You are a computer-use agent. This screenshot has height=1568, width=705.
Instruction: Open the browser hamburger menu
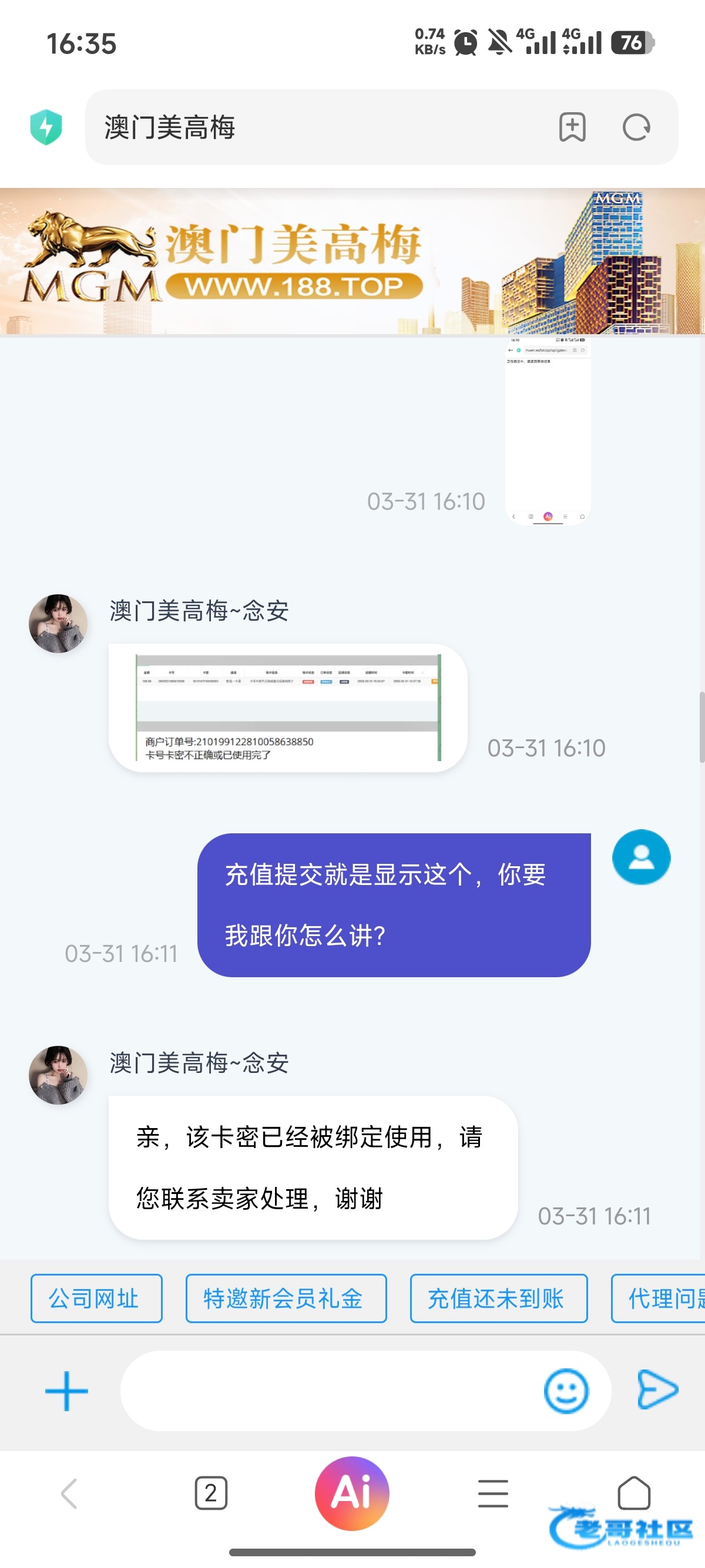[493, 1493]
